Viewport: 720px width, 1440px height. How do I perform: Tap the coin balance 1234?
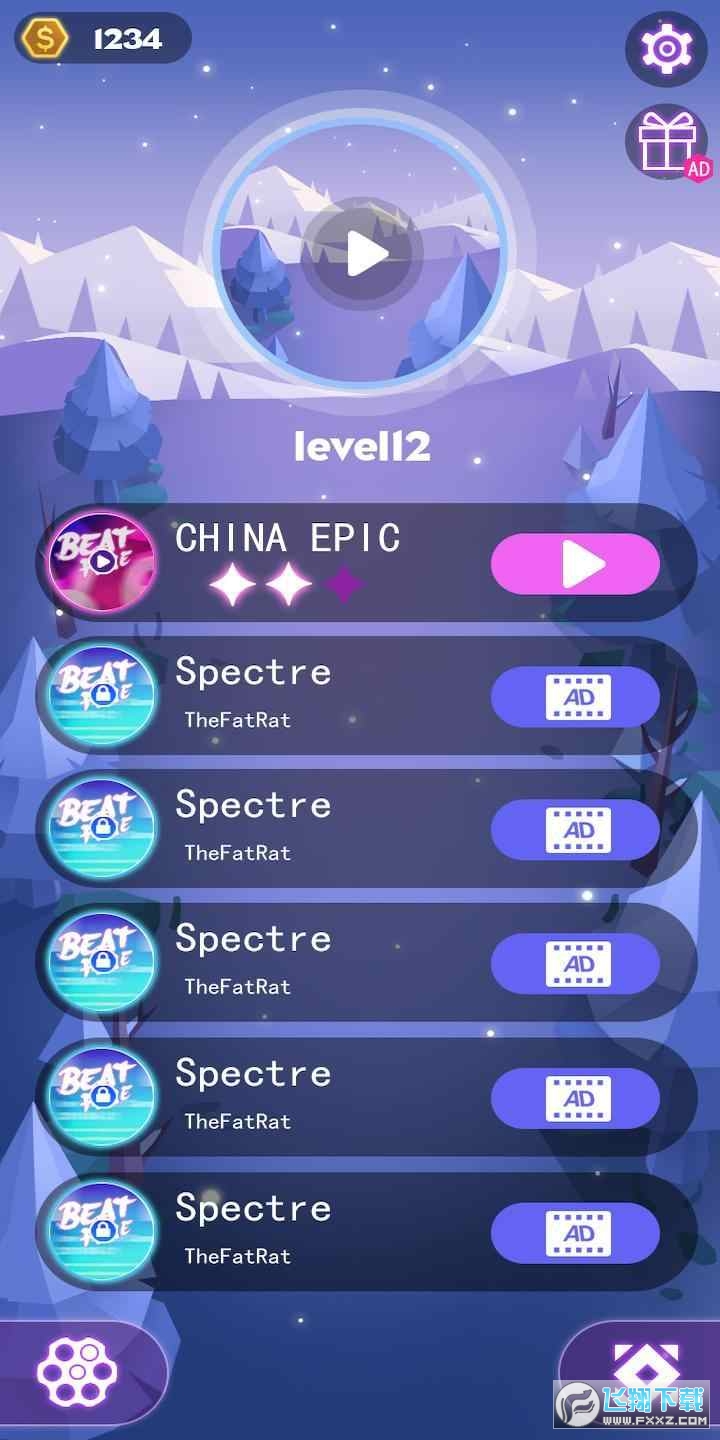(103, 39)
